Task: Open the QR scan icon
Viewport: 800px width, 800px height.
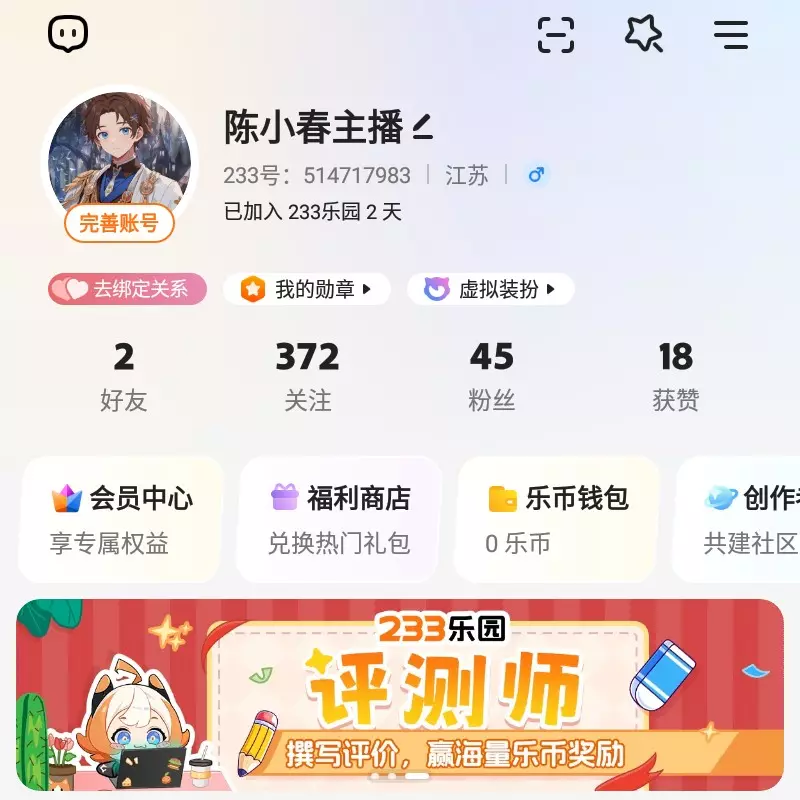Action: tap(556, 34)
